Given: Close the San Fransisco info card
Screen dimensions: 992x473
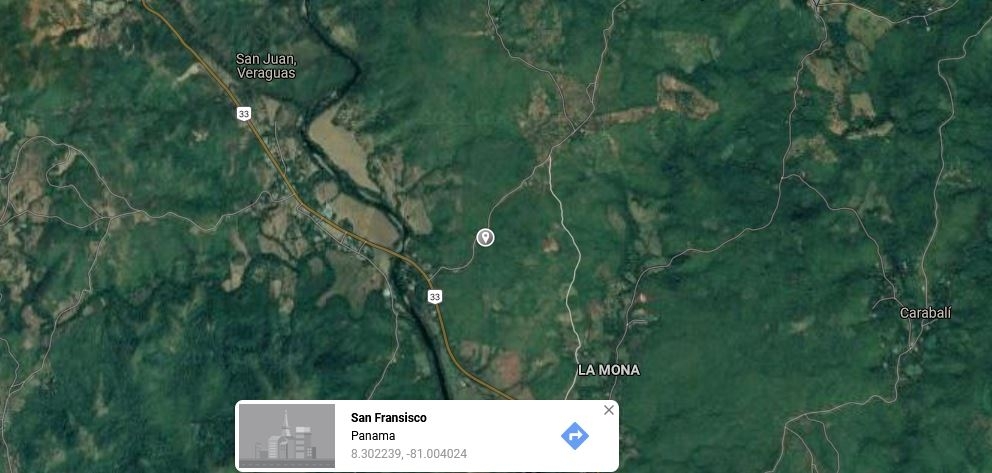Looking at the screenshot, I should [608, 410].
